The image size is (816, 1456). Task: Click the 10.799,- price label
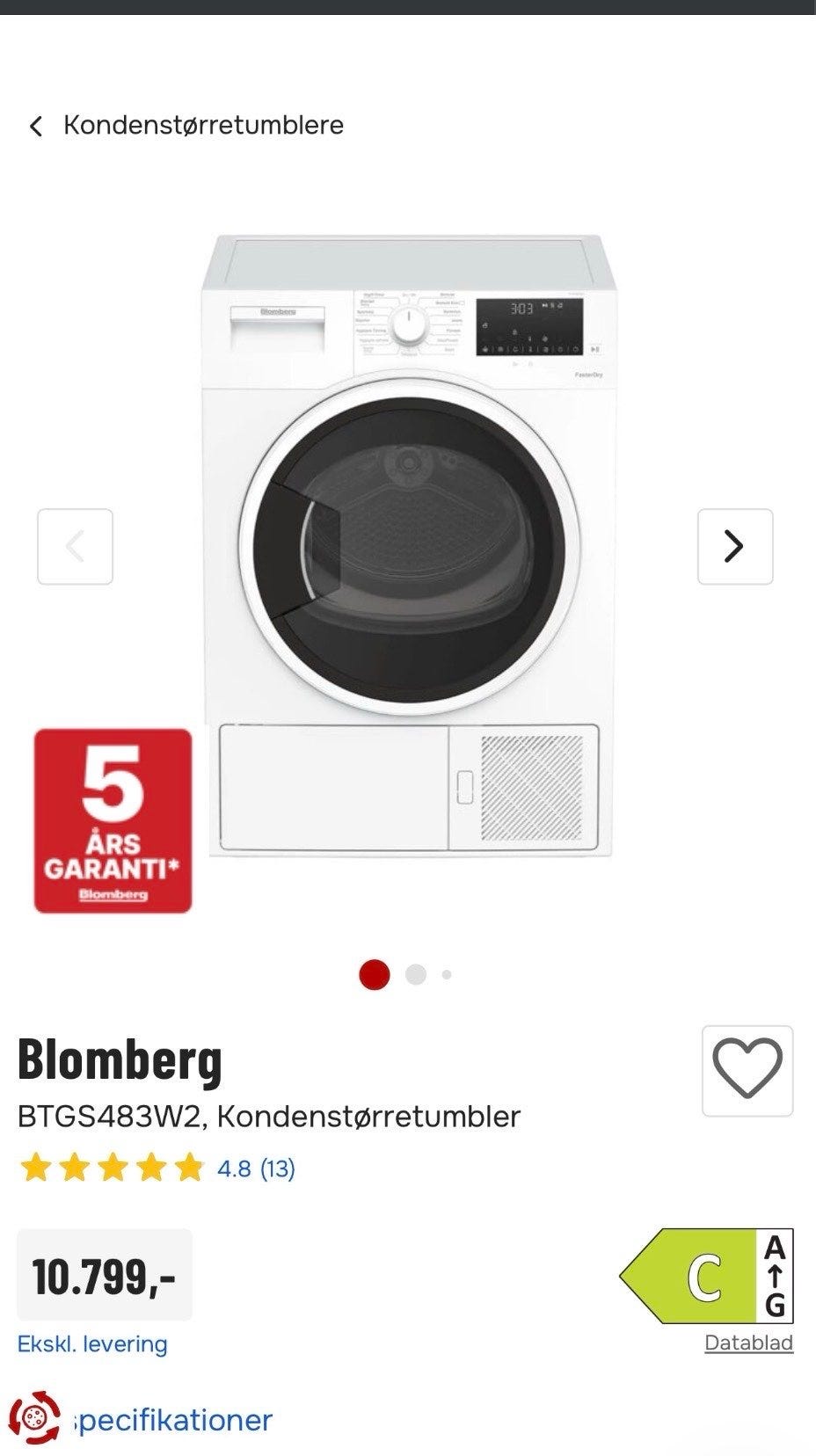(105, 1276)
